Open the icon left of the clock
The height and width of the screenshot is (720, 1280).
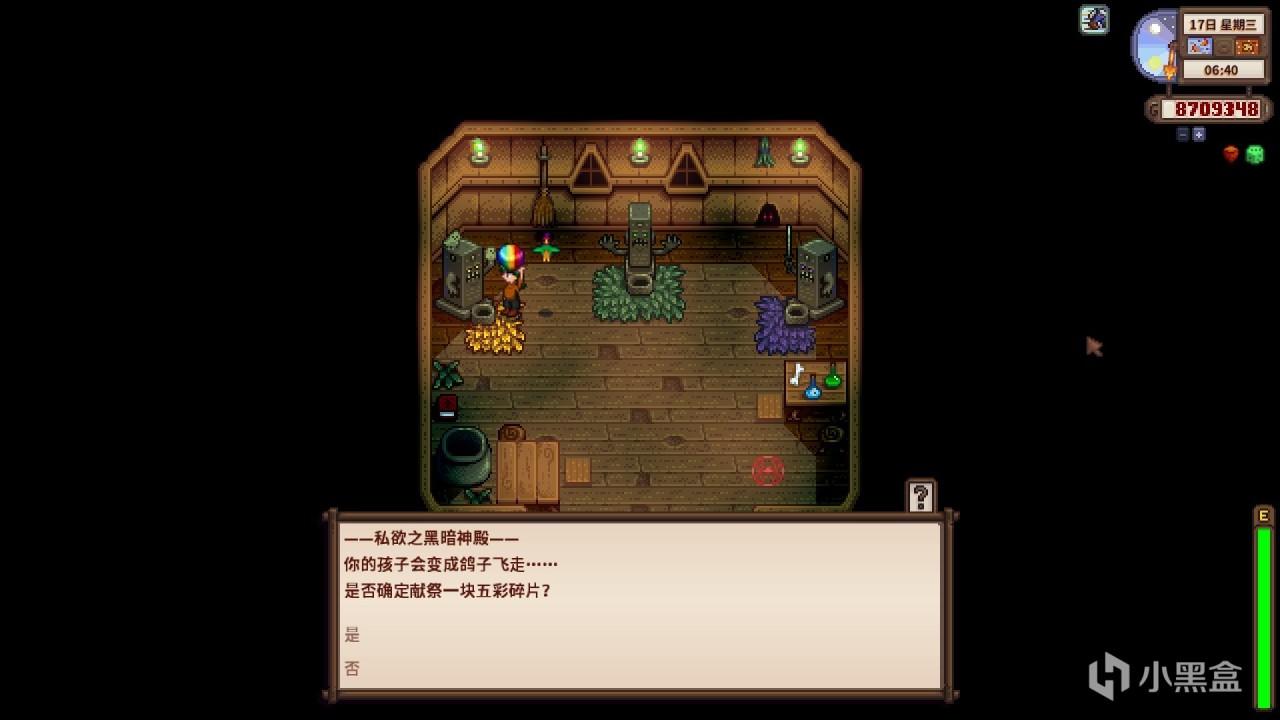(x=1094, y=20)
